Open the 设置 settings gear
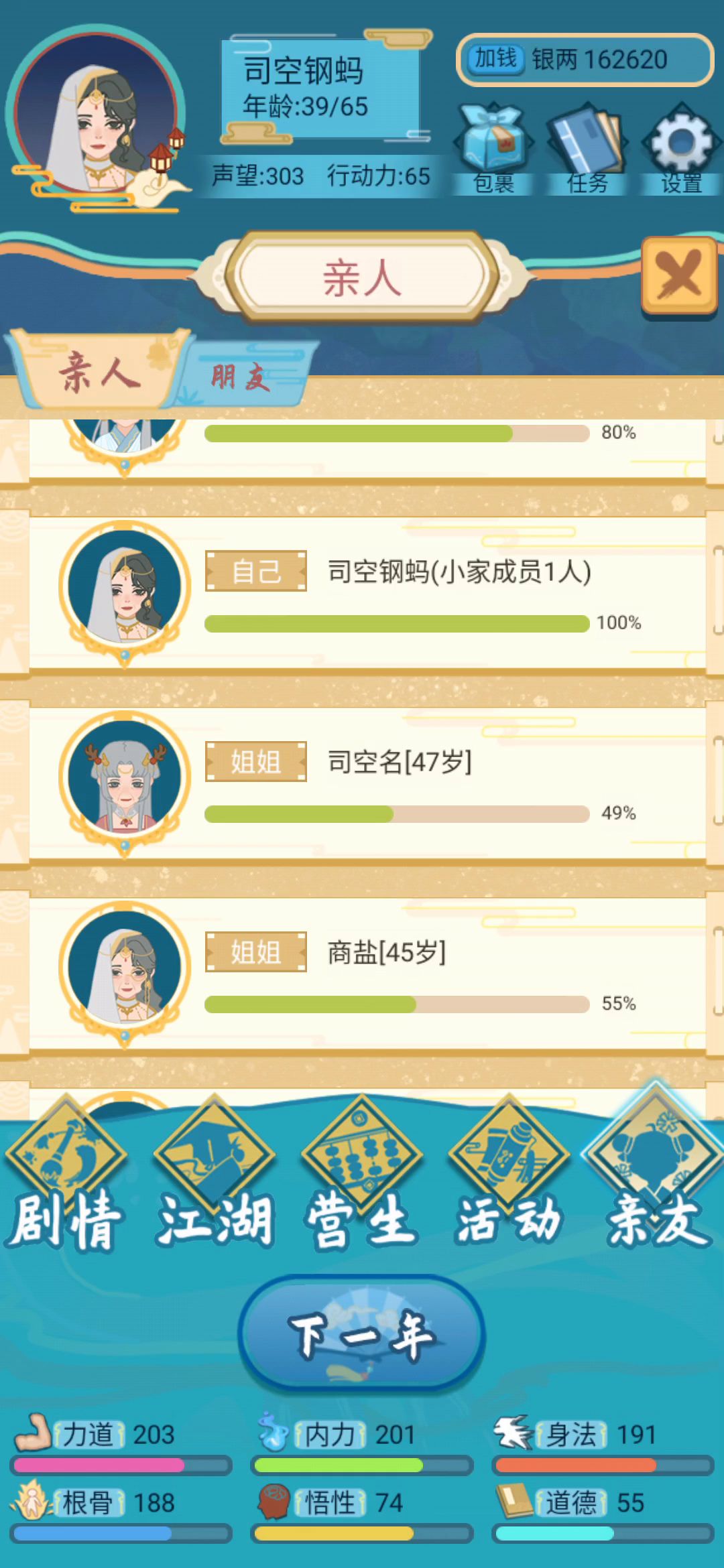 pos(681,147)
